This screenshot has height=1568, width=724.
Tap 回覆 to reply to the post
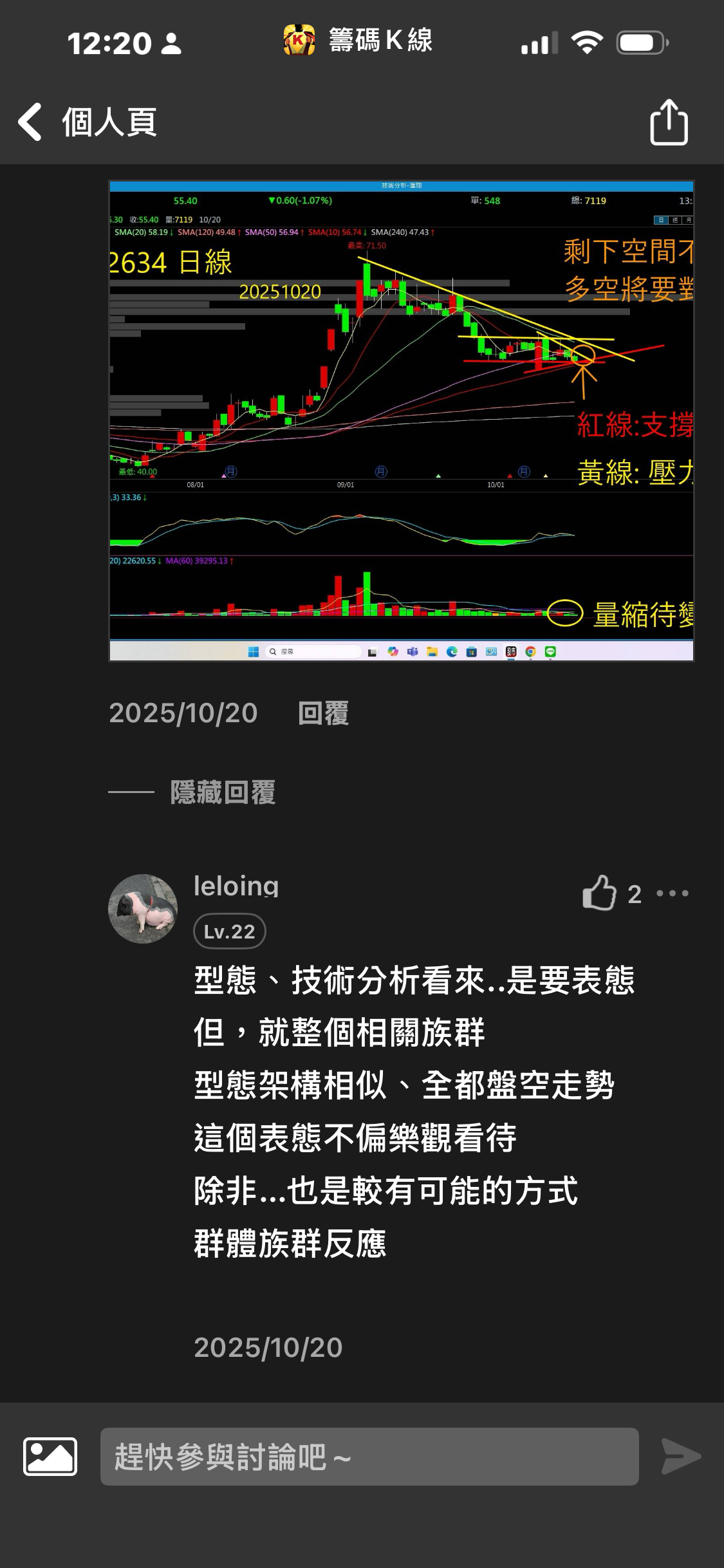coord(323,713)
